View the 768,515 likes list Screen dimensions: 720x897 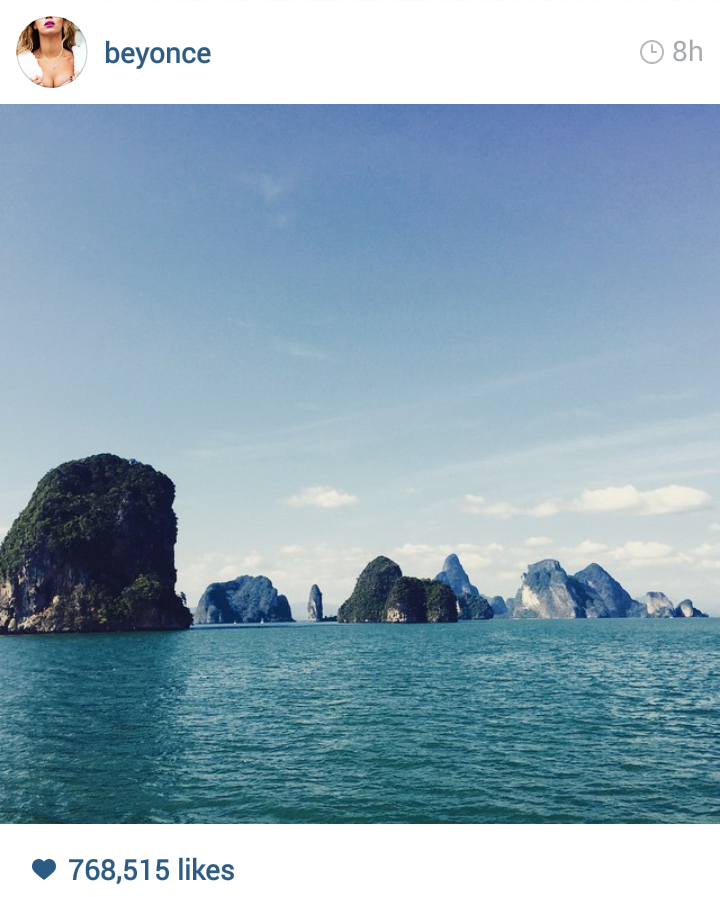tap(150, 869)
